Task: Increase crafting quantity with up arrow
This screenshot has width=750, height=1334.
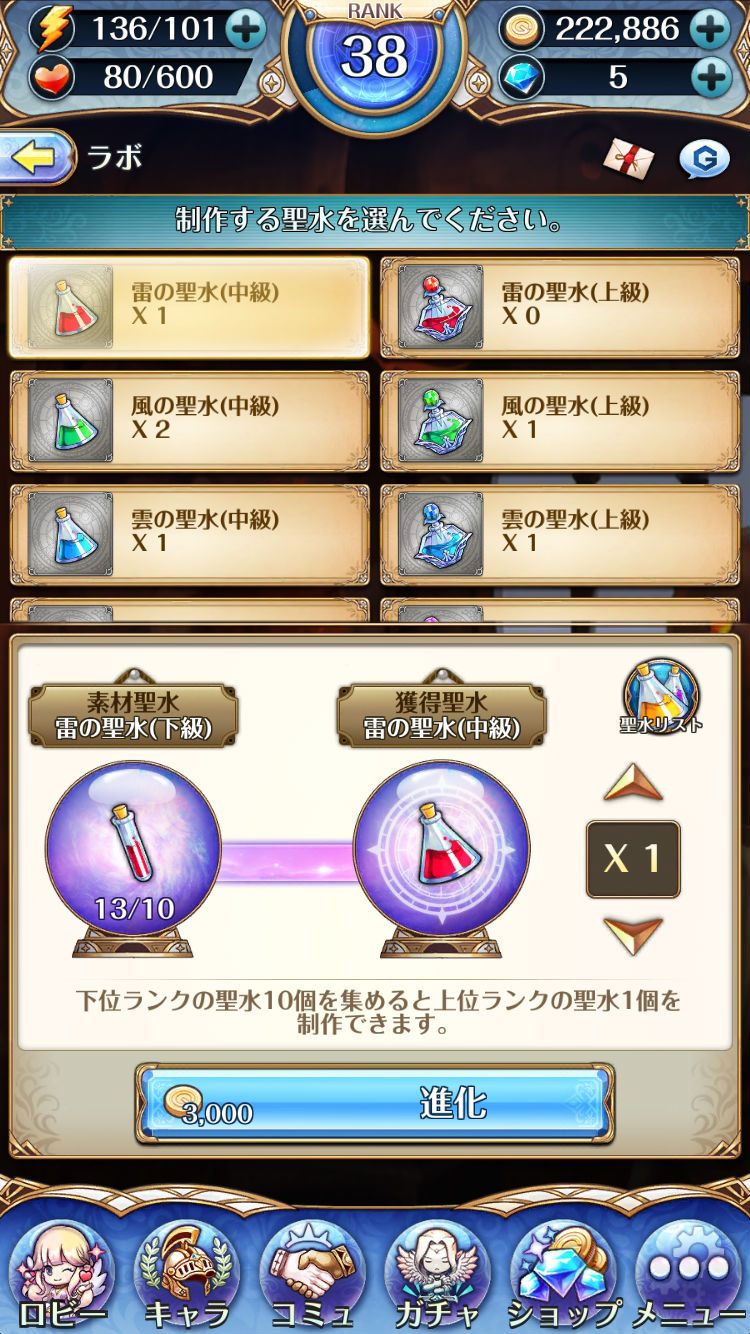Action: coord(633,783)
